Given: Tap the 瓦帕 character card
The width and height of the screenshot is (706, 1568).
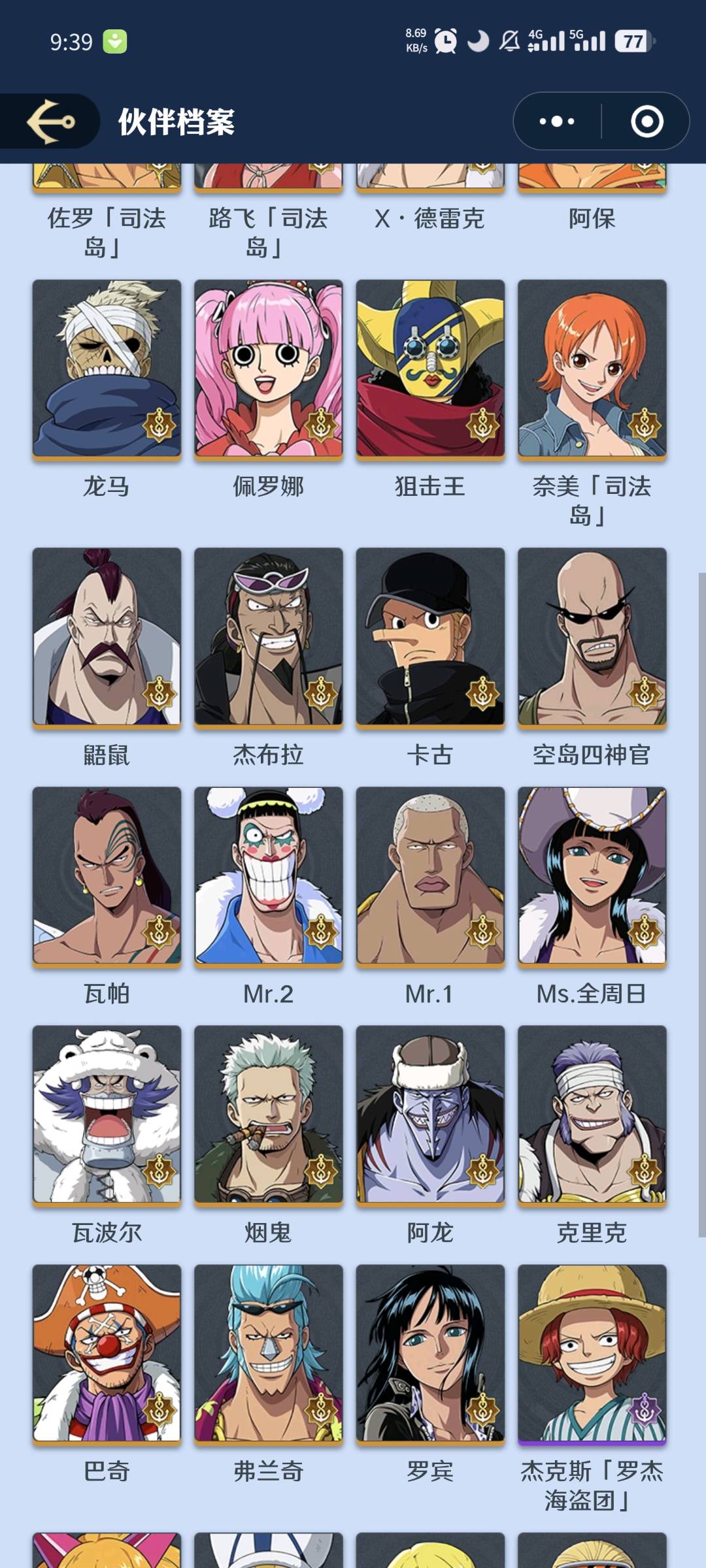Looking at the screenshot, I should click(107, 875).
